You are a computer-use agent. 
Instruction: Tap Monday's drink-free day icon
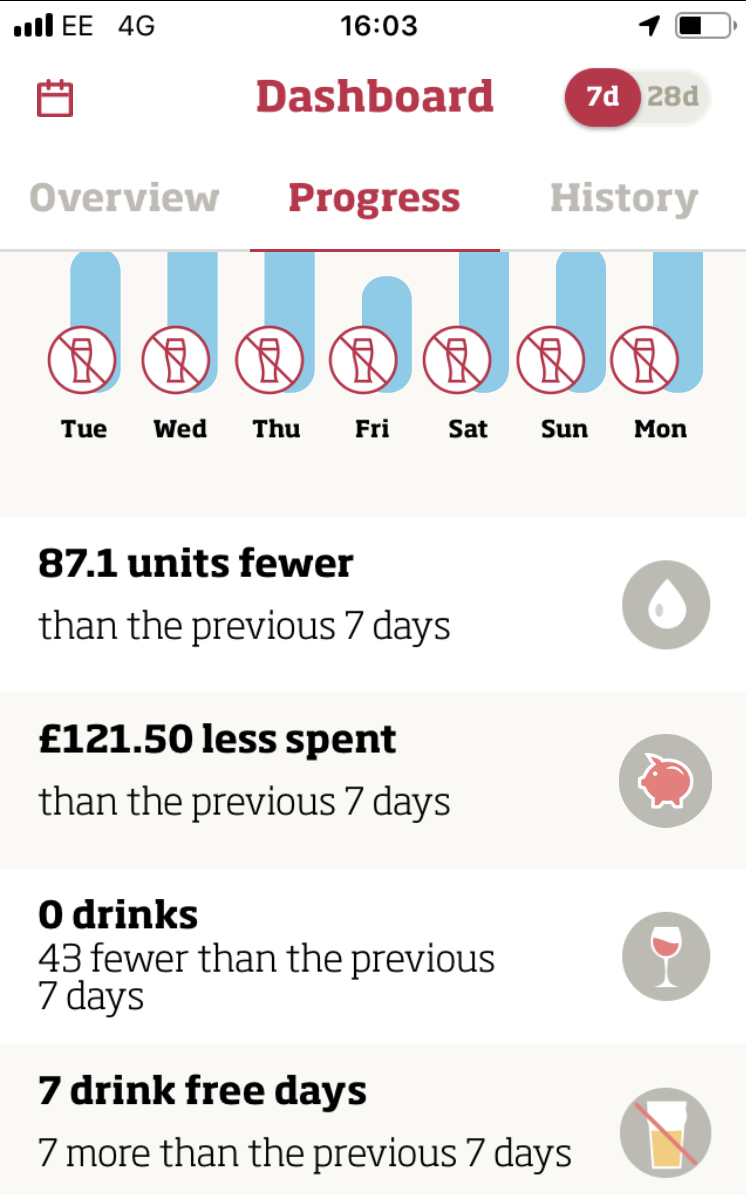click(x=645, y=360)
